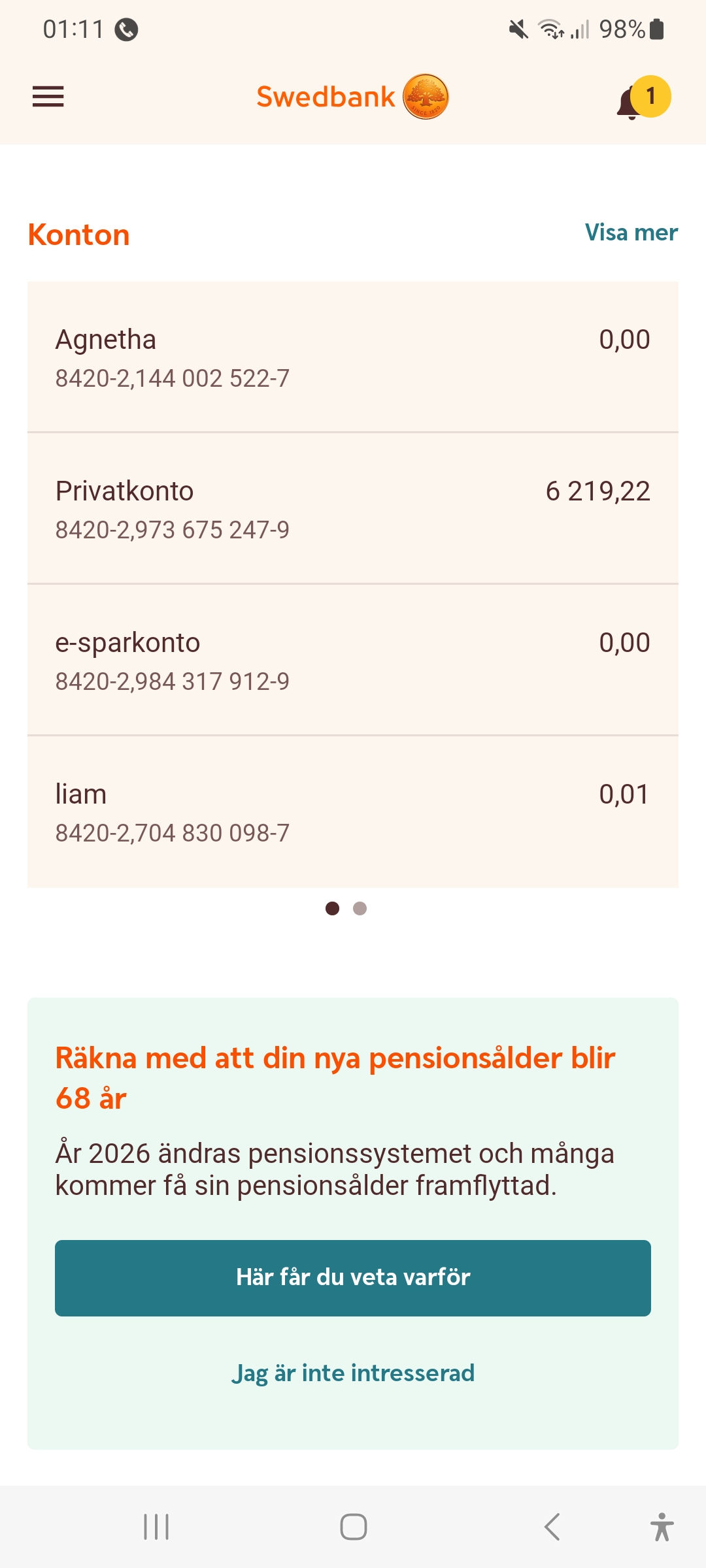
Task: Open the recent apps overview
Action: [156, 1527]
